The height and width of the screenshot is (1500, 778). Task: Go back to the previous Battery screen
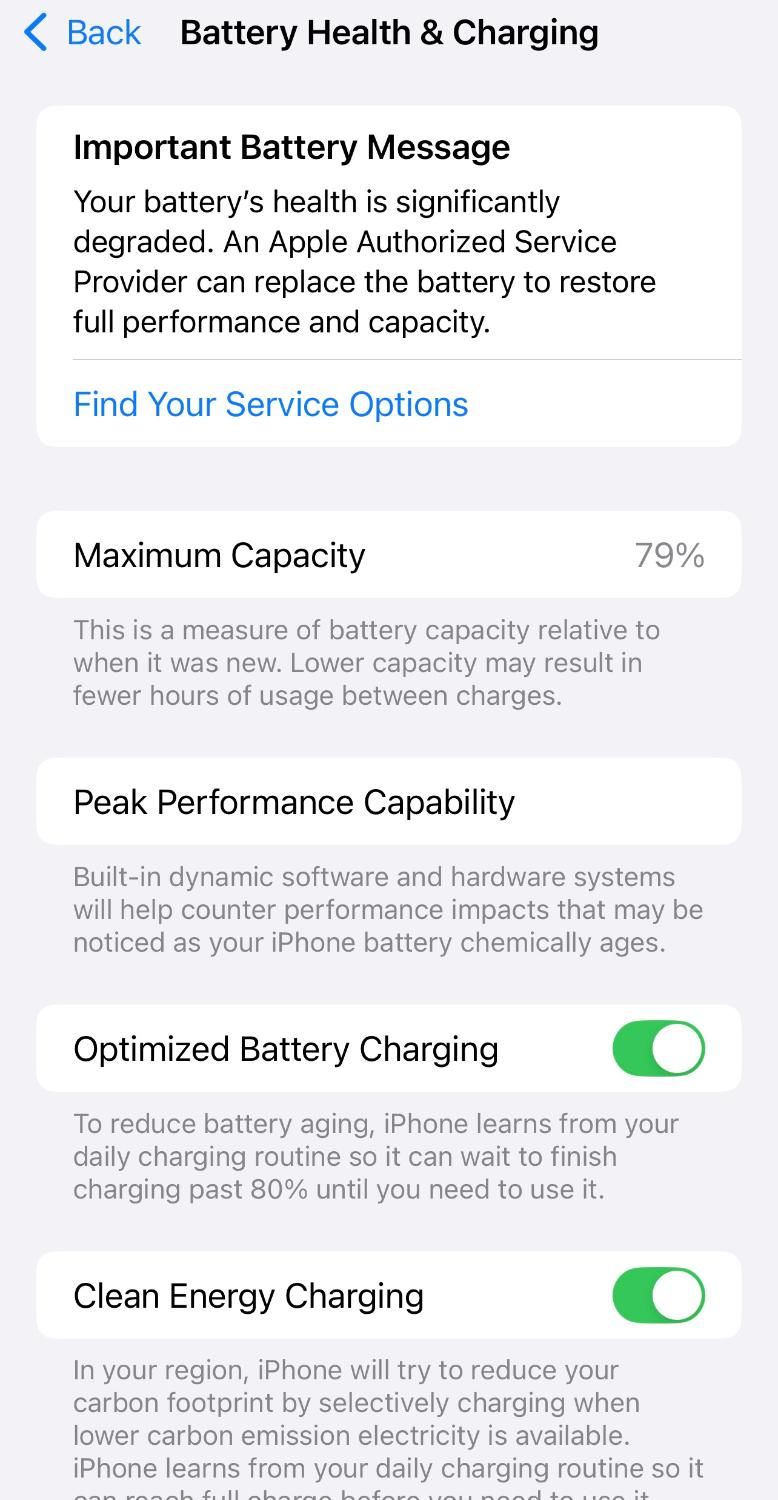tap(82, 33)
